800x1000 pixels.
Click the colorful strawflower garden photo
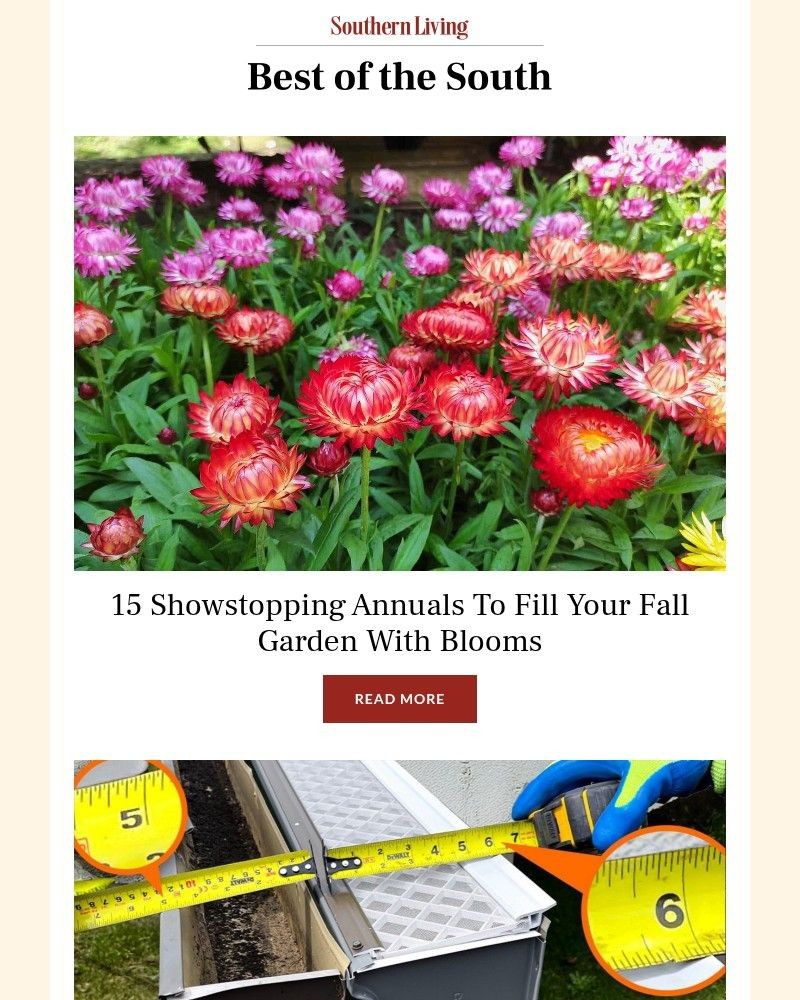pyautogui.click(x=400, y=352)
